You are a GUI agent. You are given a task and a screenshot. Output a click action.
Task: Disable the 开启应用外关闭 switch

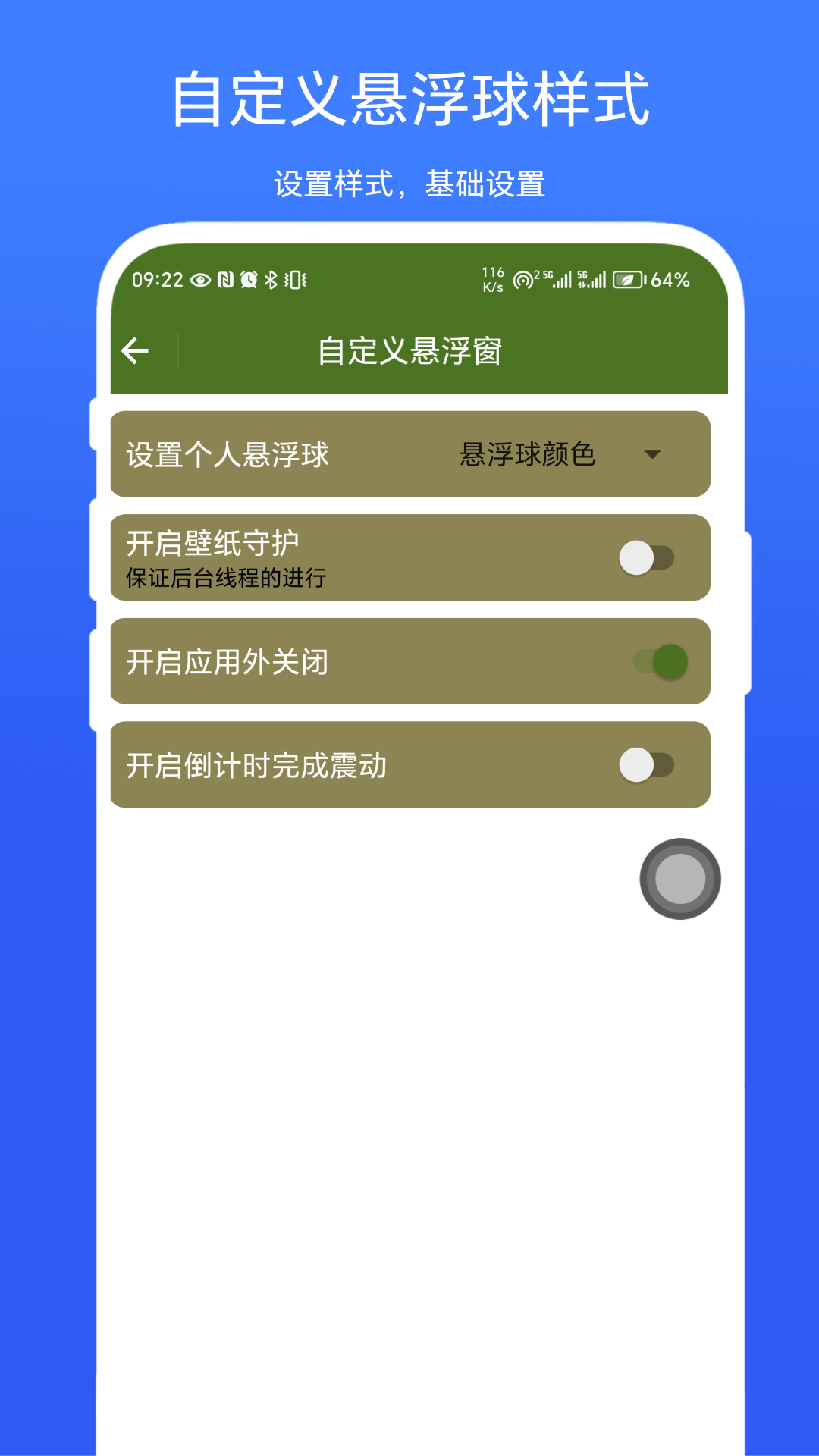pos(657,662)
